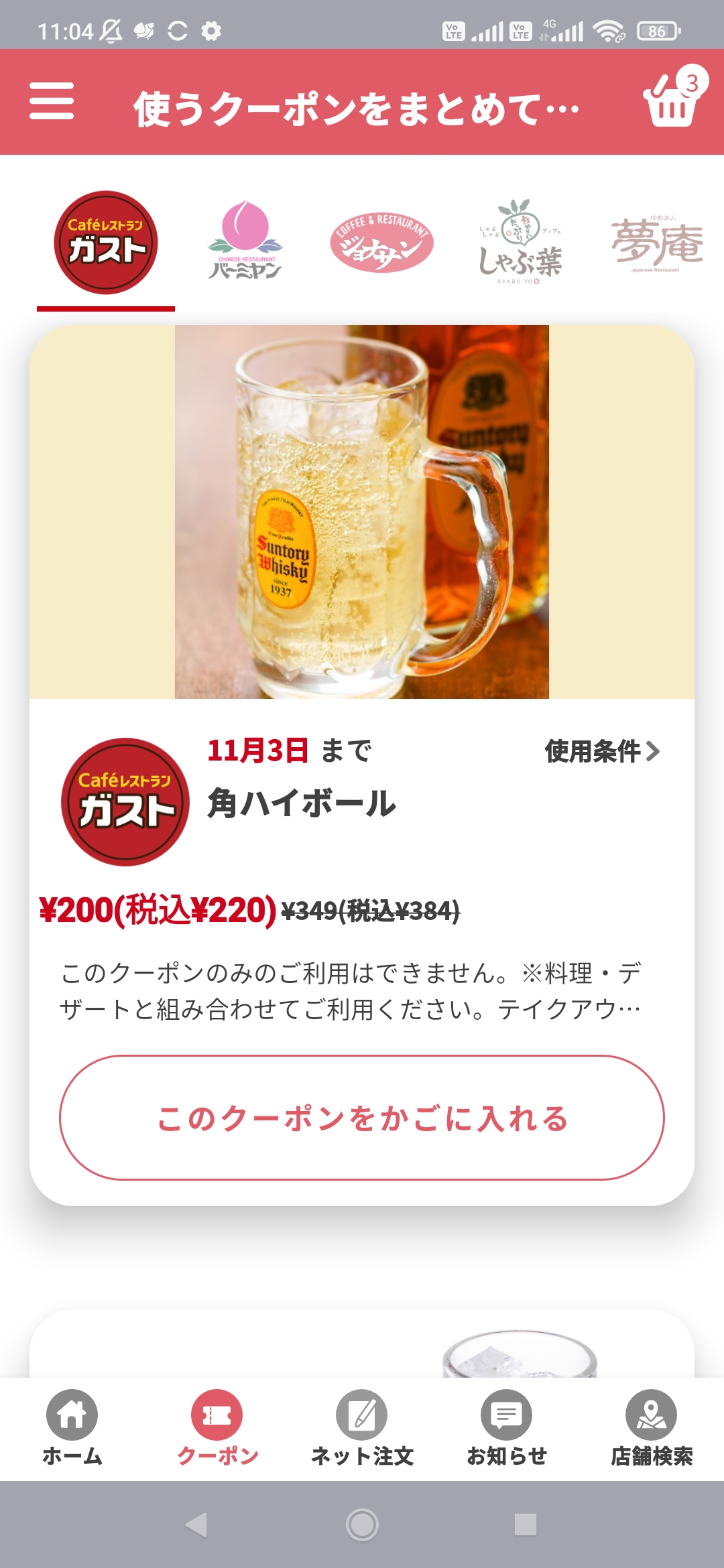Open the hamburger drawer menu
This screenshot has height=1568, width=724.
point(52,101)
